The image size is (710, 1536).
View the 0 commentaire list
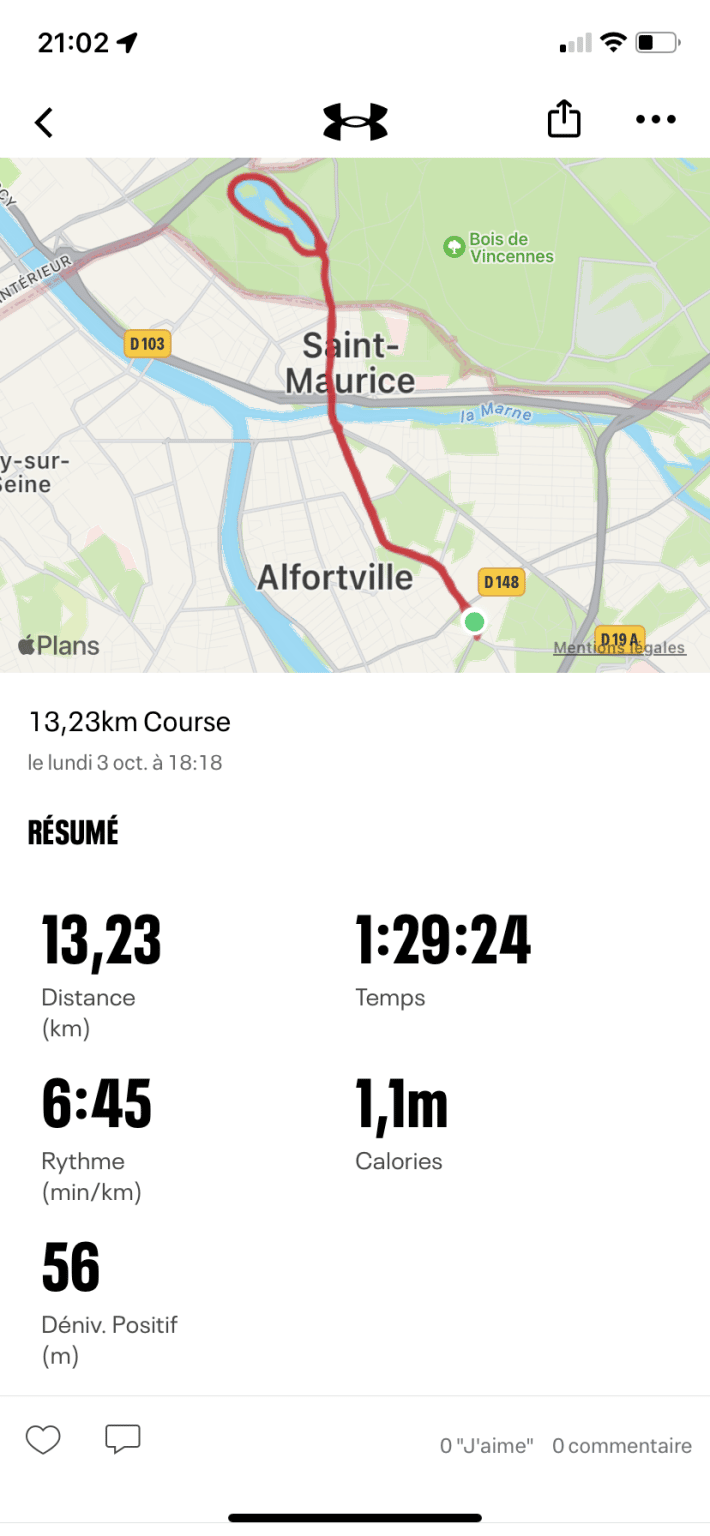click(x=622, y=1445)
